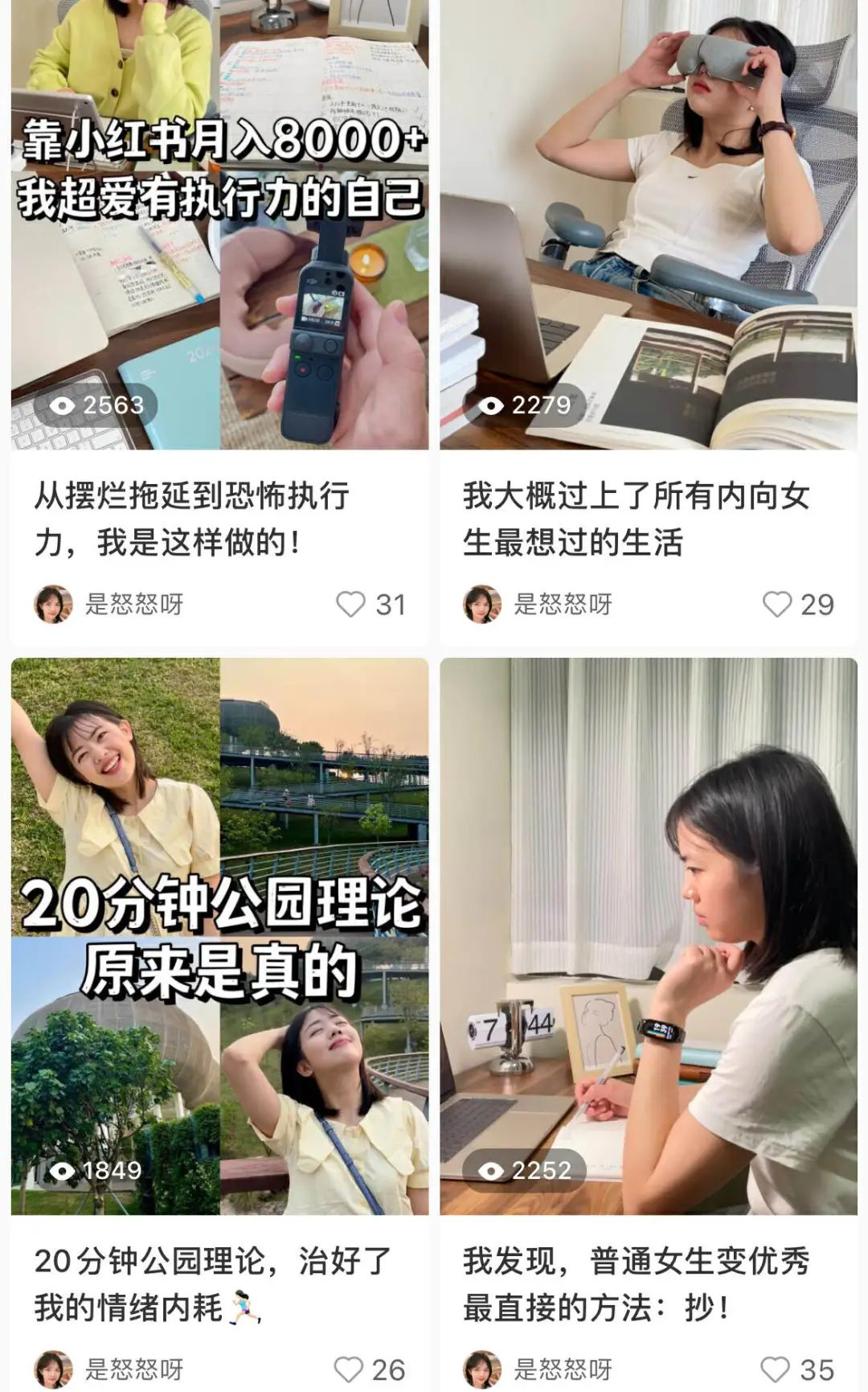The width and height of the screenshot is (868, 1392).
Task: Visit author 是怒怒呀 under 内向女生 post
Action: click(x=482, y=604)
